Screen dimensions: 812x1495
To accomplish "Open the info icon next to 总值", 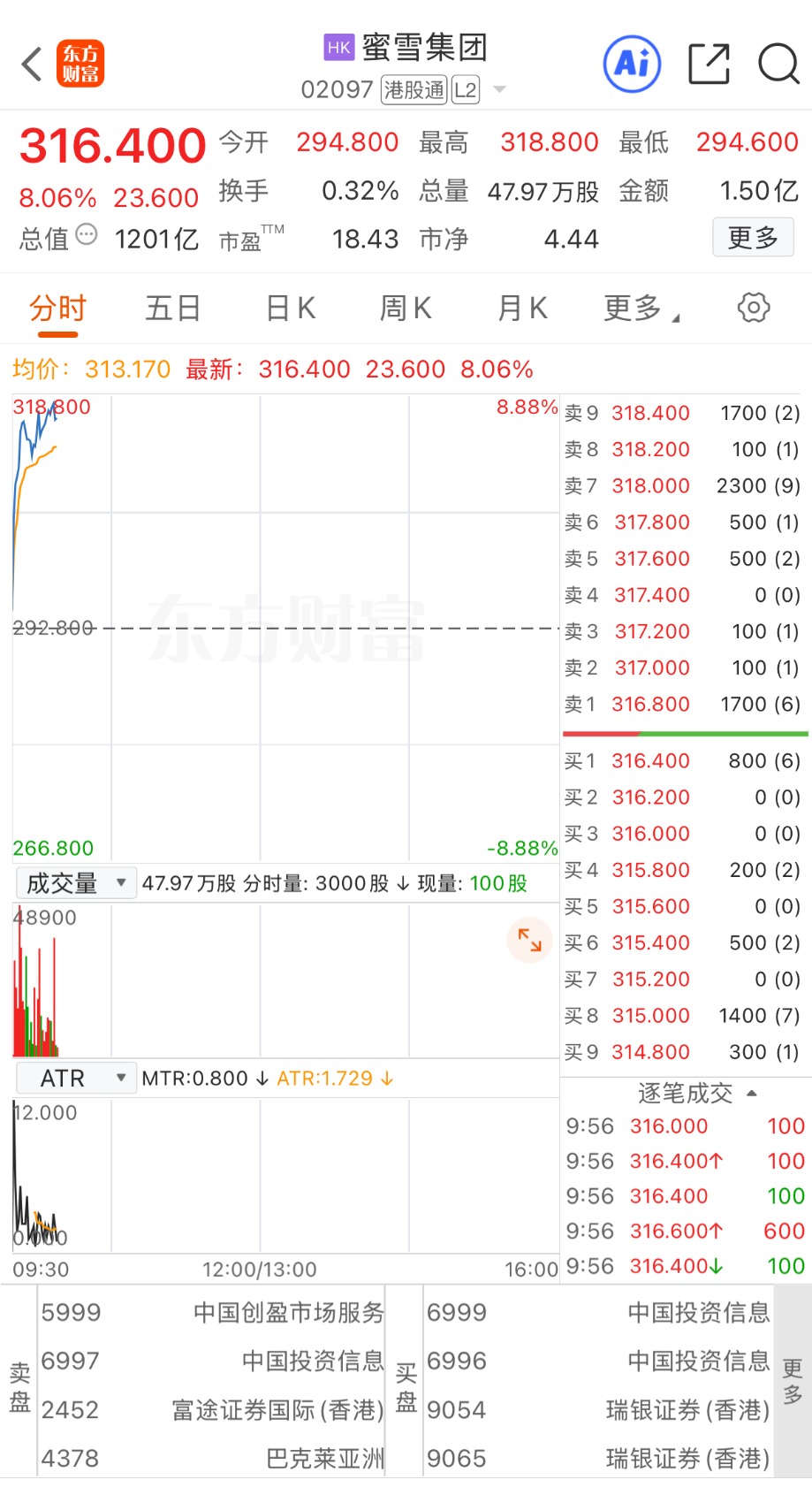I will [87, 235].
